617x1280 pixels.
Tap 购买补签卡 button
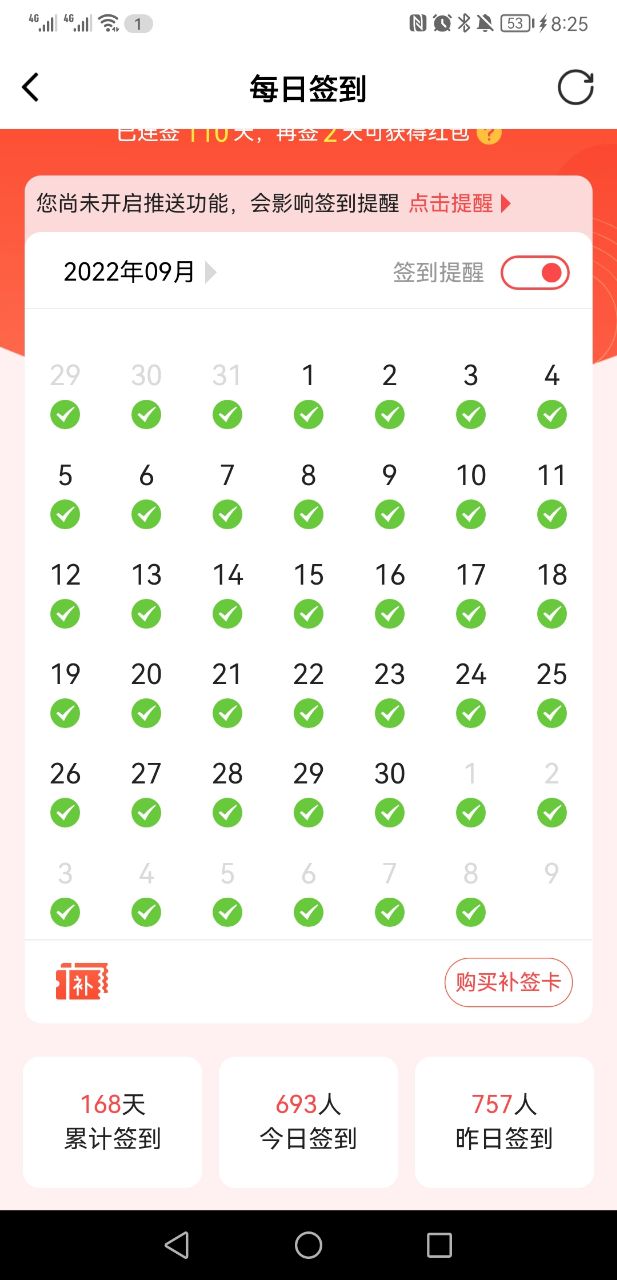coord(508,983)
